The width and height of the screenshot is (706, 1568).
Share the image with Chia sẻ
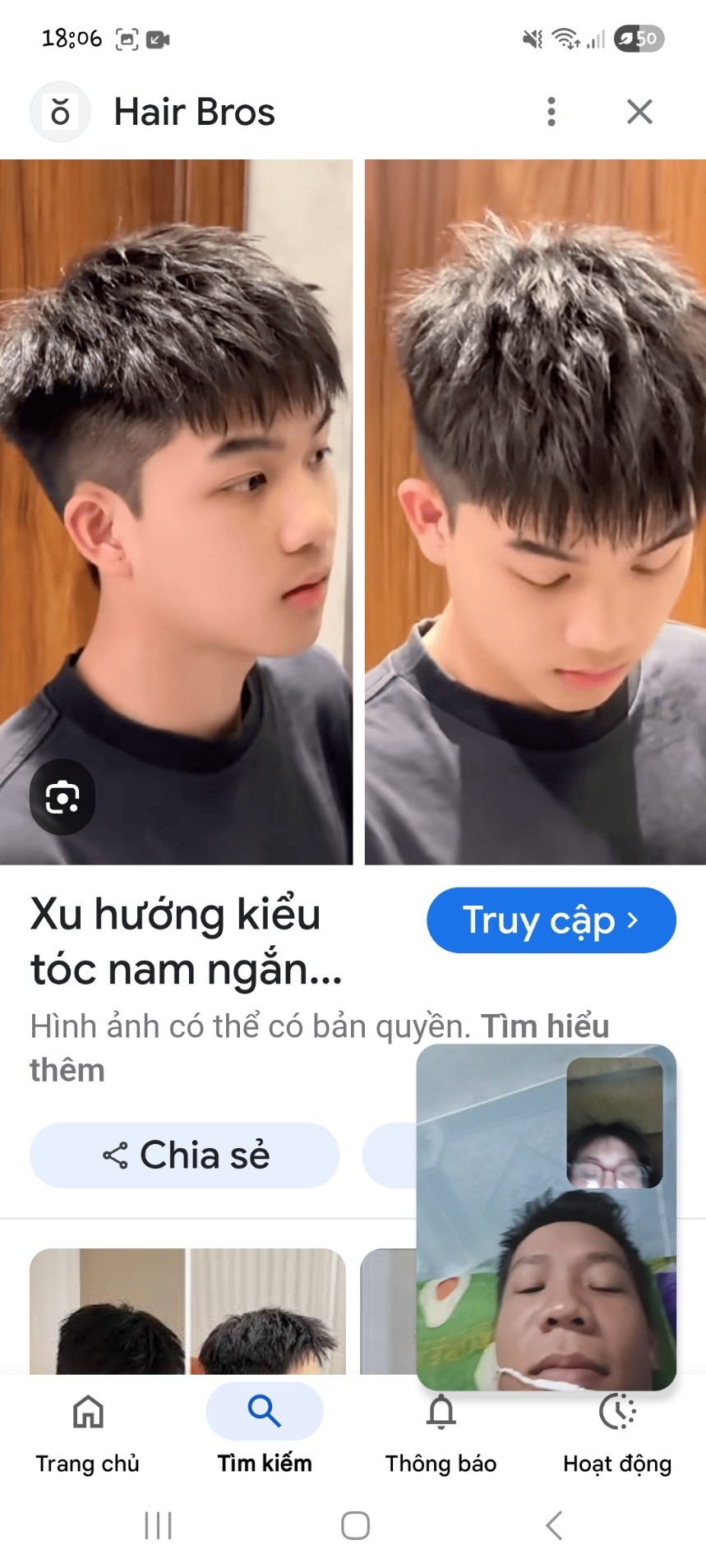[185, 1155]
